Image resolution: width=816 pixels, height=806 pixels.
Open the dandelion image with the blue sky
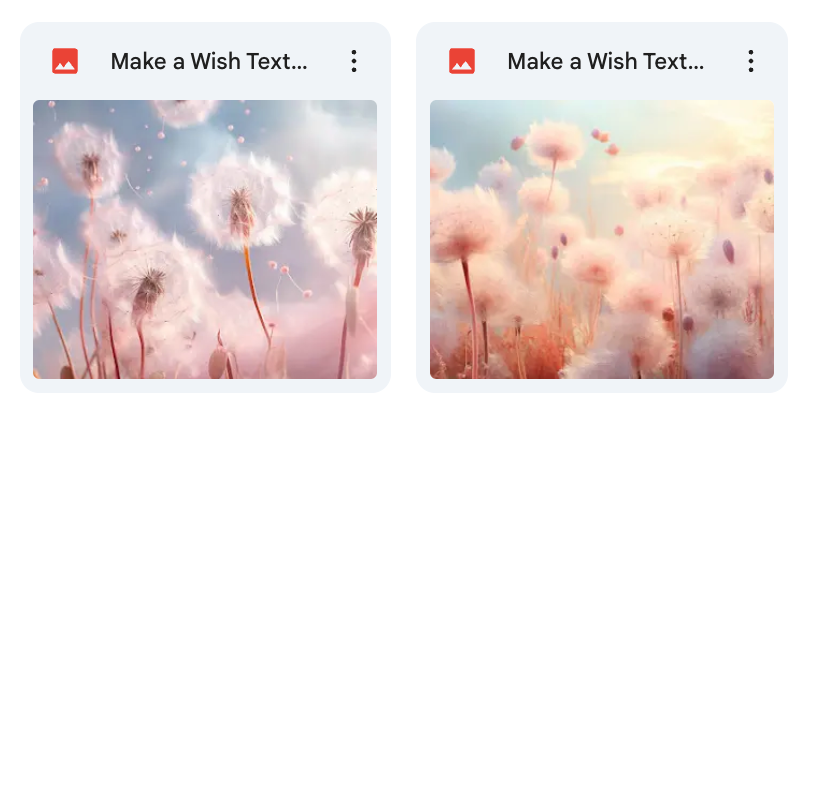click(205, 239)
